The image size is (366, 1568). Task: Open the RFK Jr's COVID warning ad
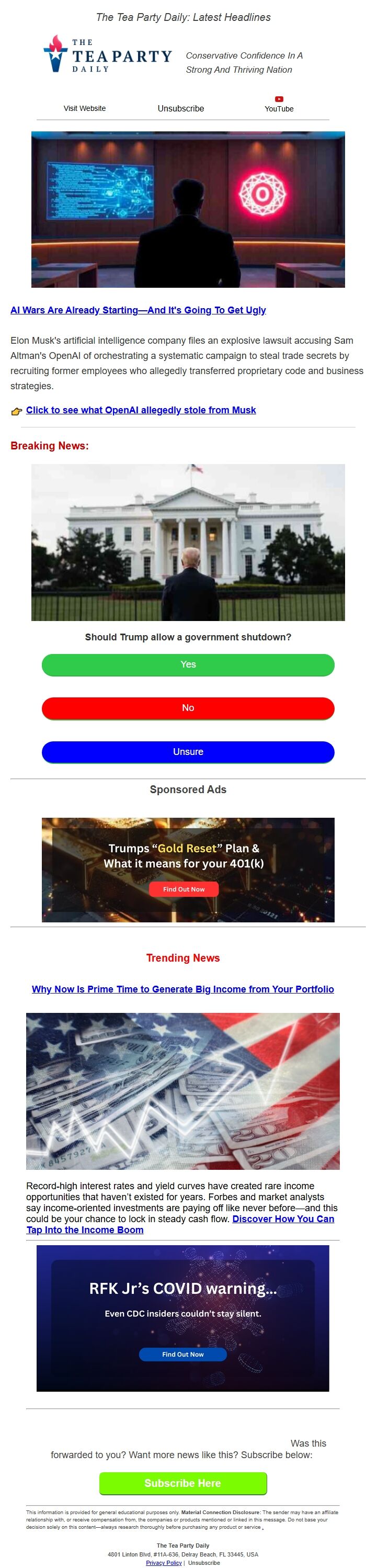click(x=183, y=1318)
